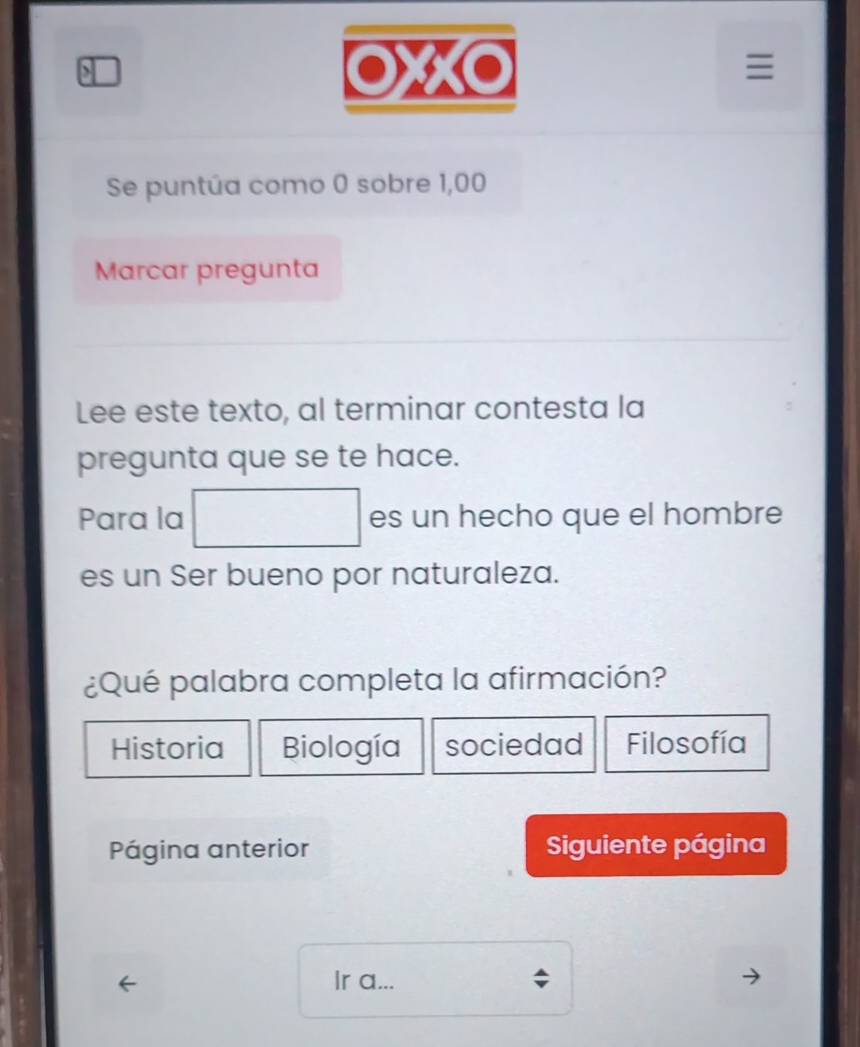Choose the word Historia
The image size is (860, 1047).
168,748
